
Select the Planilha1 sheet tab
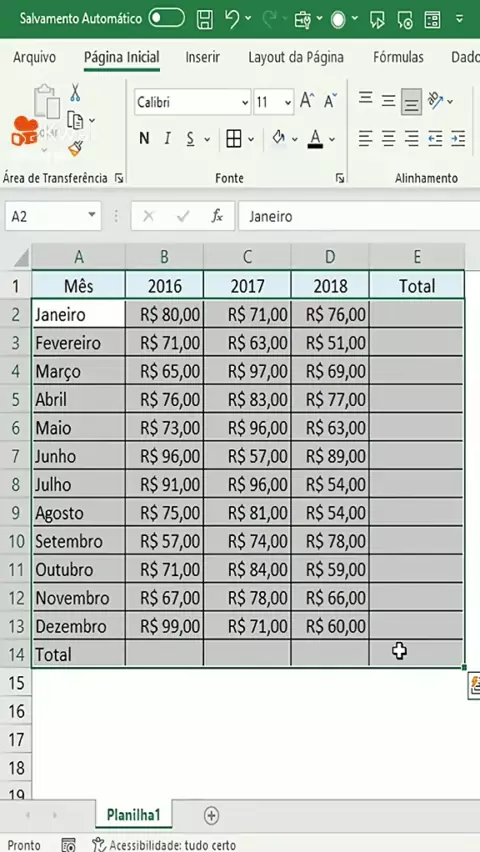(x=133, y=815)
